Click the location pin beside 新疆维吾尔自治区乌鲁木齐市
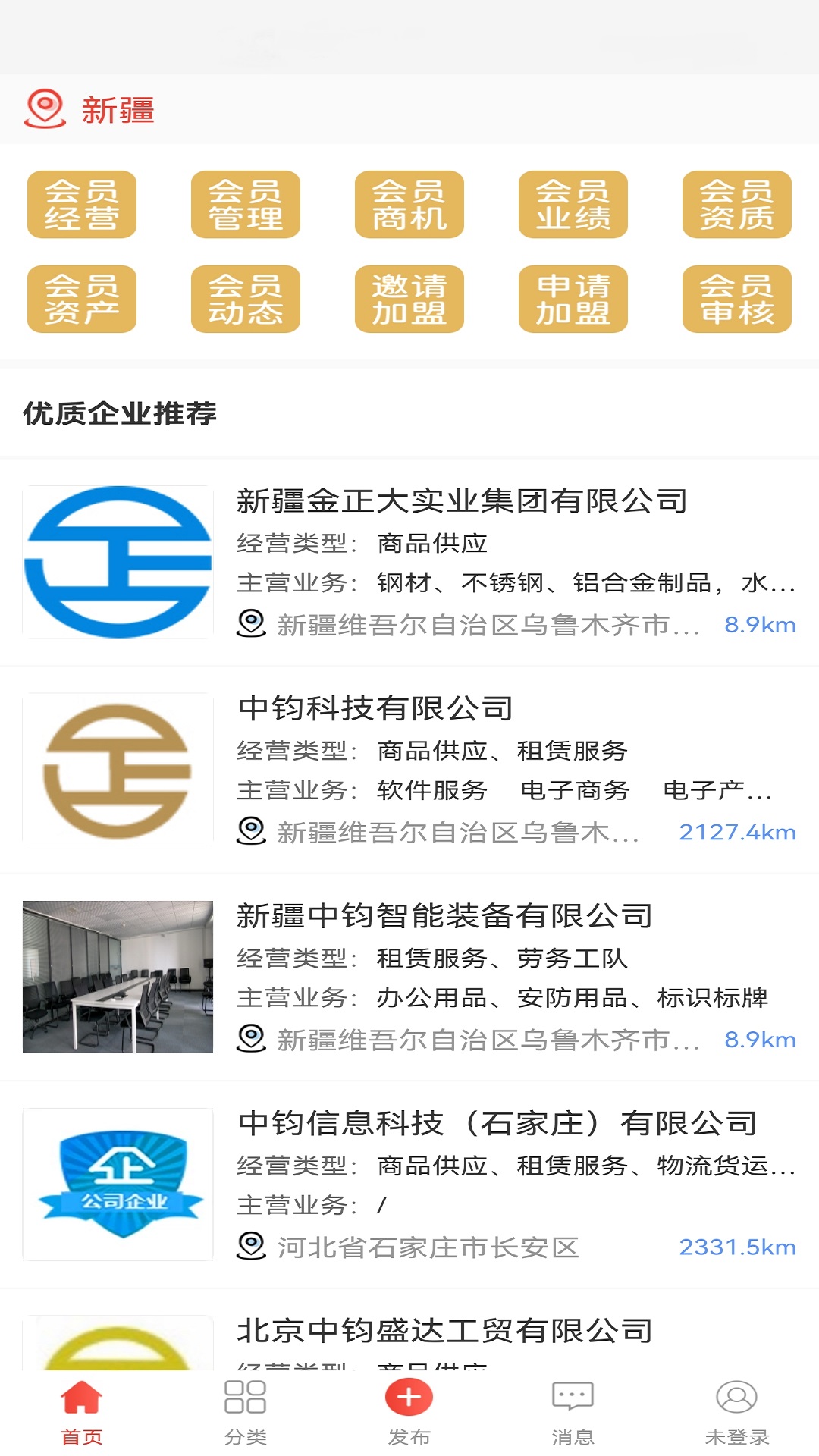Viewport: 819px width, 1456px height. tap(250, 624)
